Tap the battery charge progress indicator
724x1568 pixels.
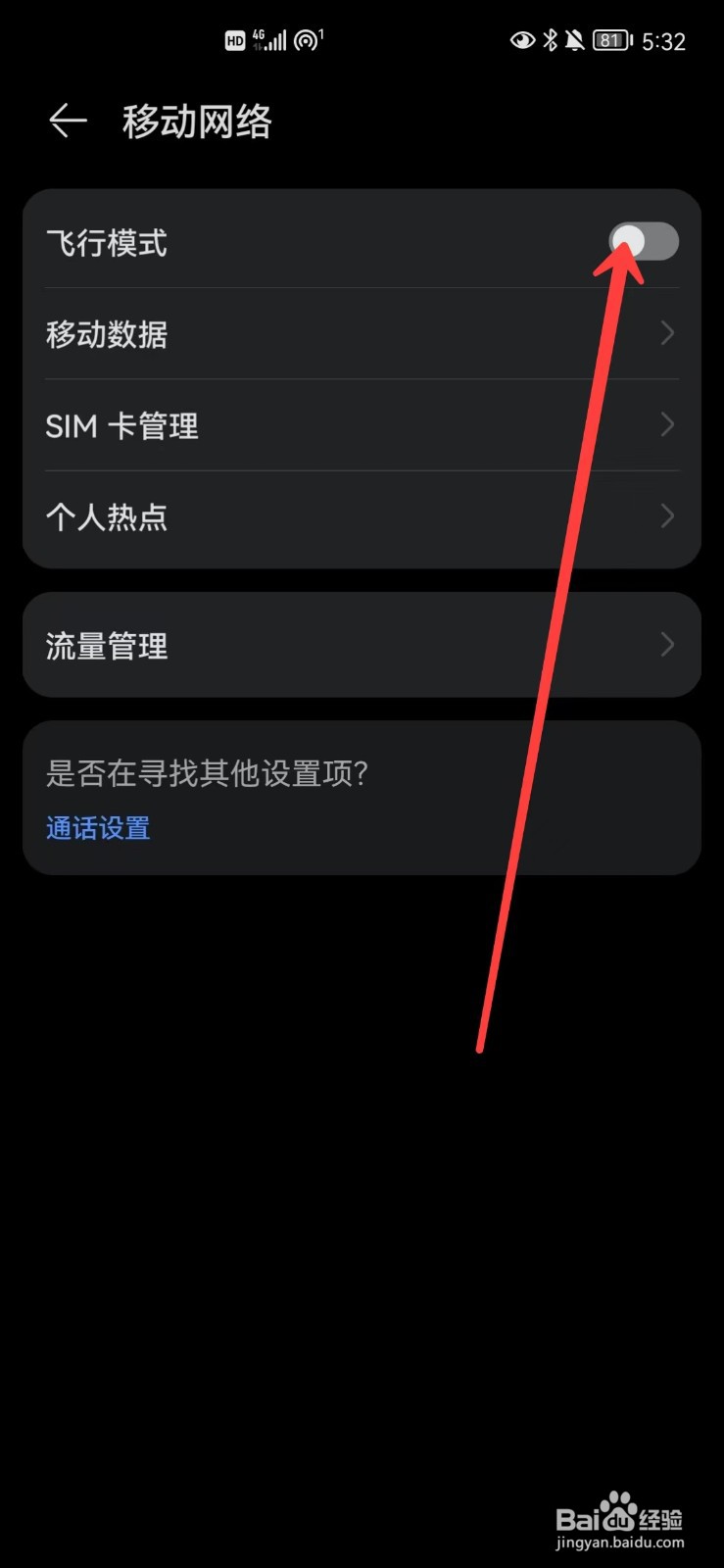608,39
